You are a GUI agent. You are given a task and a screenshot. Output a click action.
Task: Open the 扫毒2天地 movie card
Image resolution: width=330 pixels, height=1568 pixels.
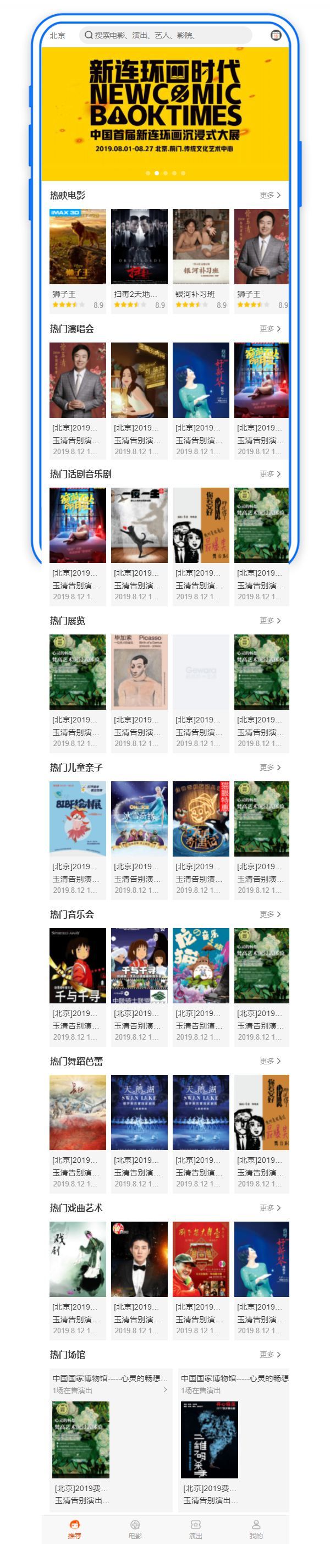click(139, 260)
